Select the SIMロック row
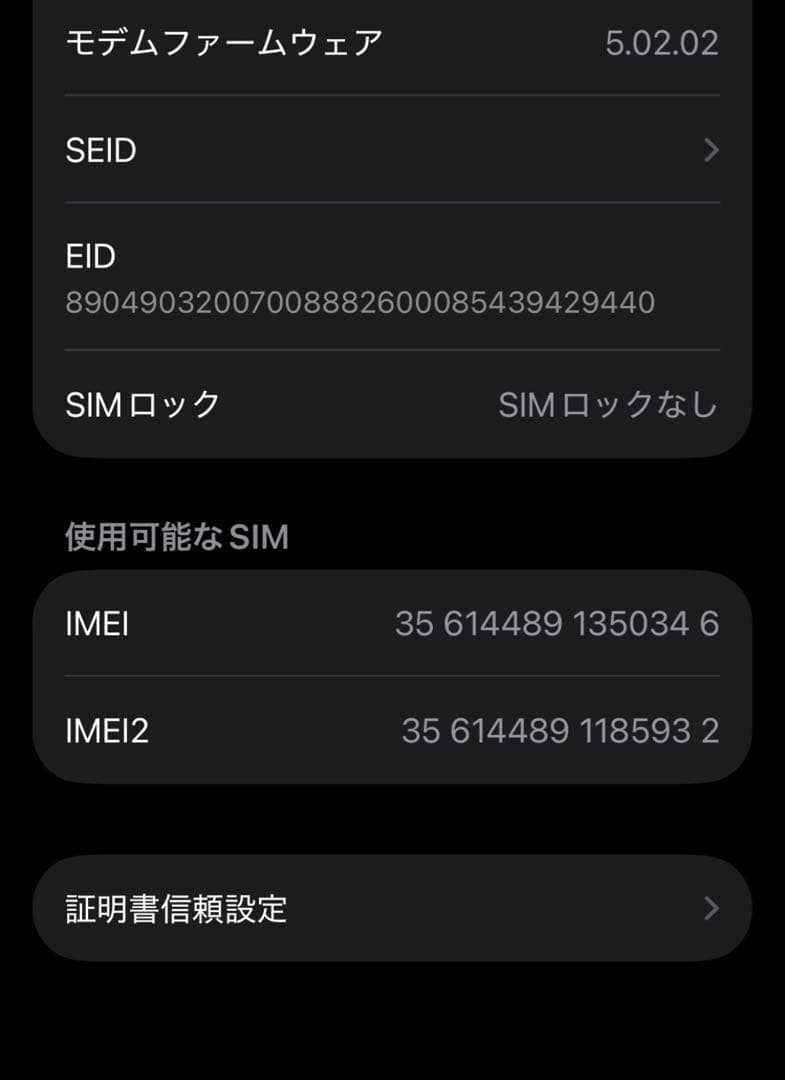This screenshot has width=785, height=1080. 390,404
